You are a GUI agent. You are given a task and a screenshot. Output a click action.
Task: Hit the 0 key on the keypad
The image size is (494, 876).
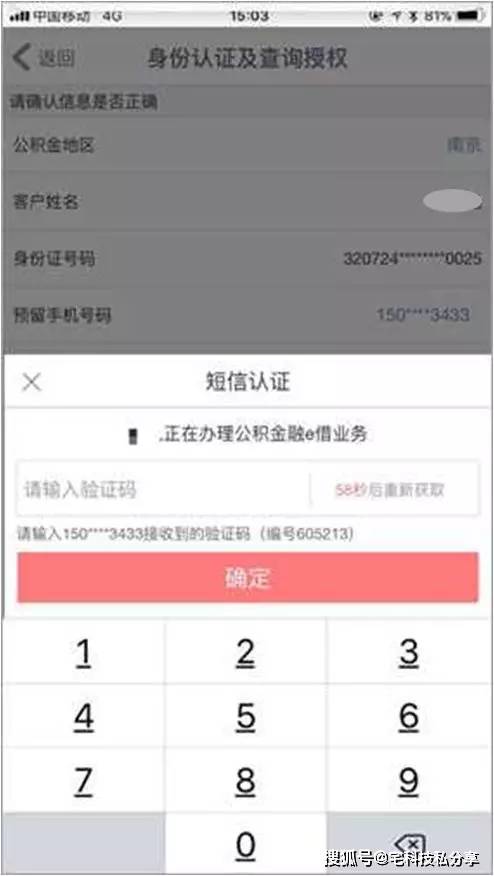point(245,844)
